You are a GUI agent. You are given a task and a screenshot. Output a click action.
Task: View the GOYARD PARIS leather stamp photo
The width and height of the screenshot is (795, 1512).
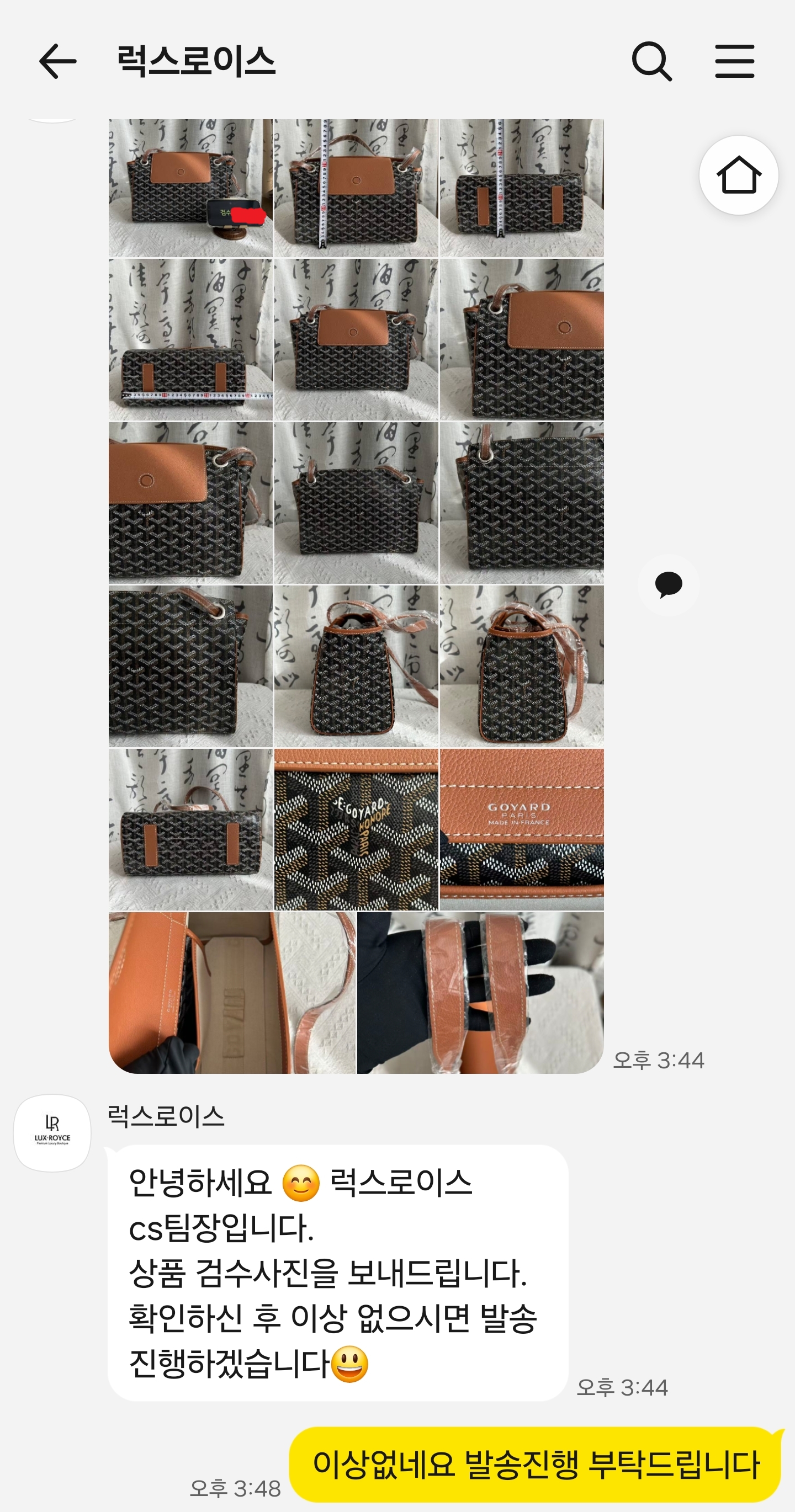pos(521,829)
